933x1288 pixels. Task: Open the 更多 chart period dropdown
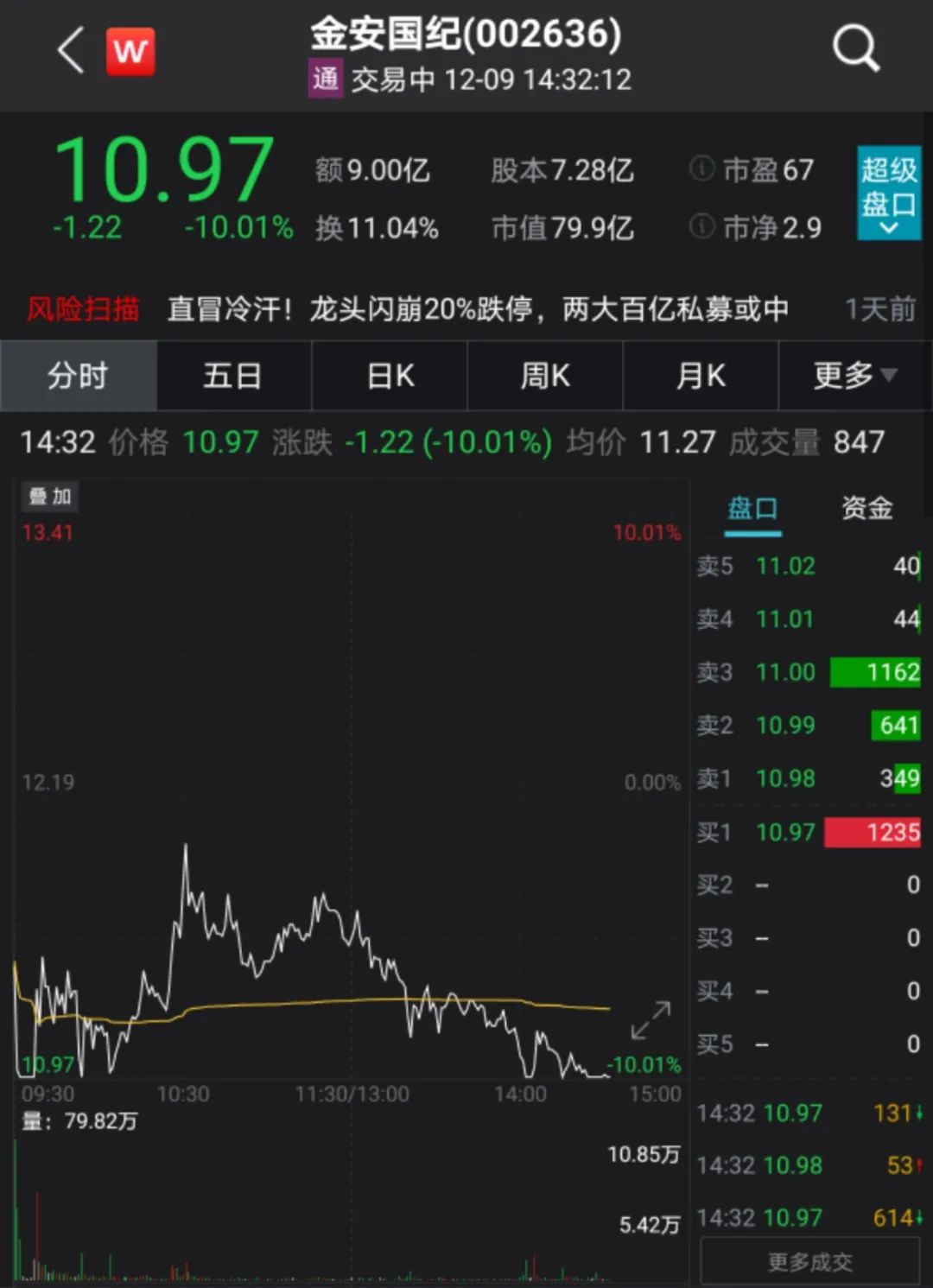coord(855,376)
